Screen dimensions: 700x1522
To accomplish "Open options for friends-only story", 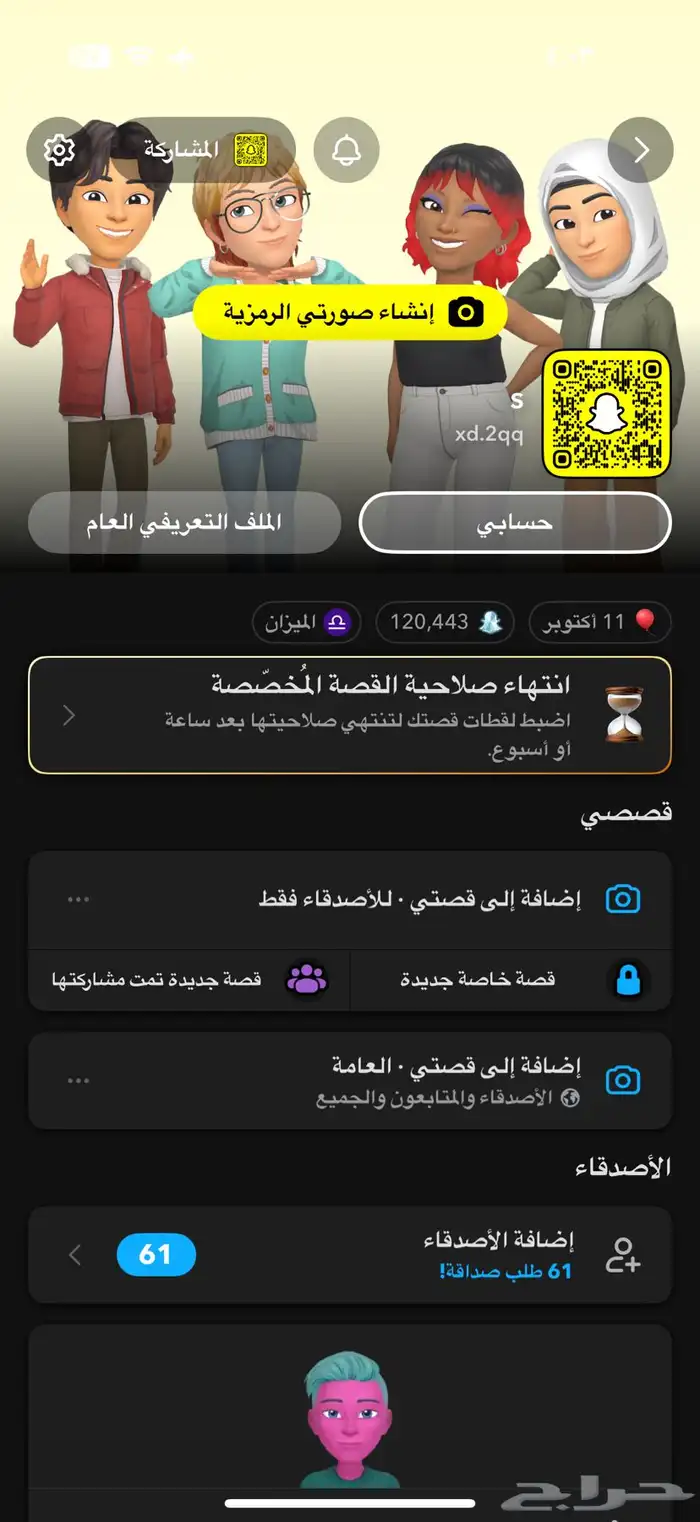I will click(x=78, y=899).
